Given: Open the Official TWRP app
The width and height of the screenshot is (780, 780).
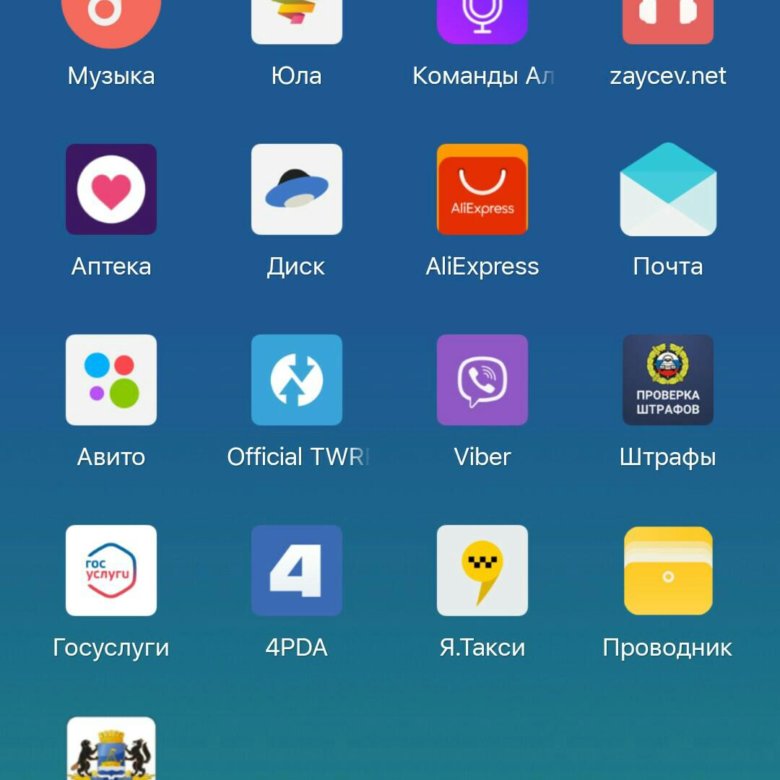Looking at the screenshot, I should [x=296, y=380].
